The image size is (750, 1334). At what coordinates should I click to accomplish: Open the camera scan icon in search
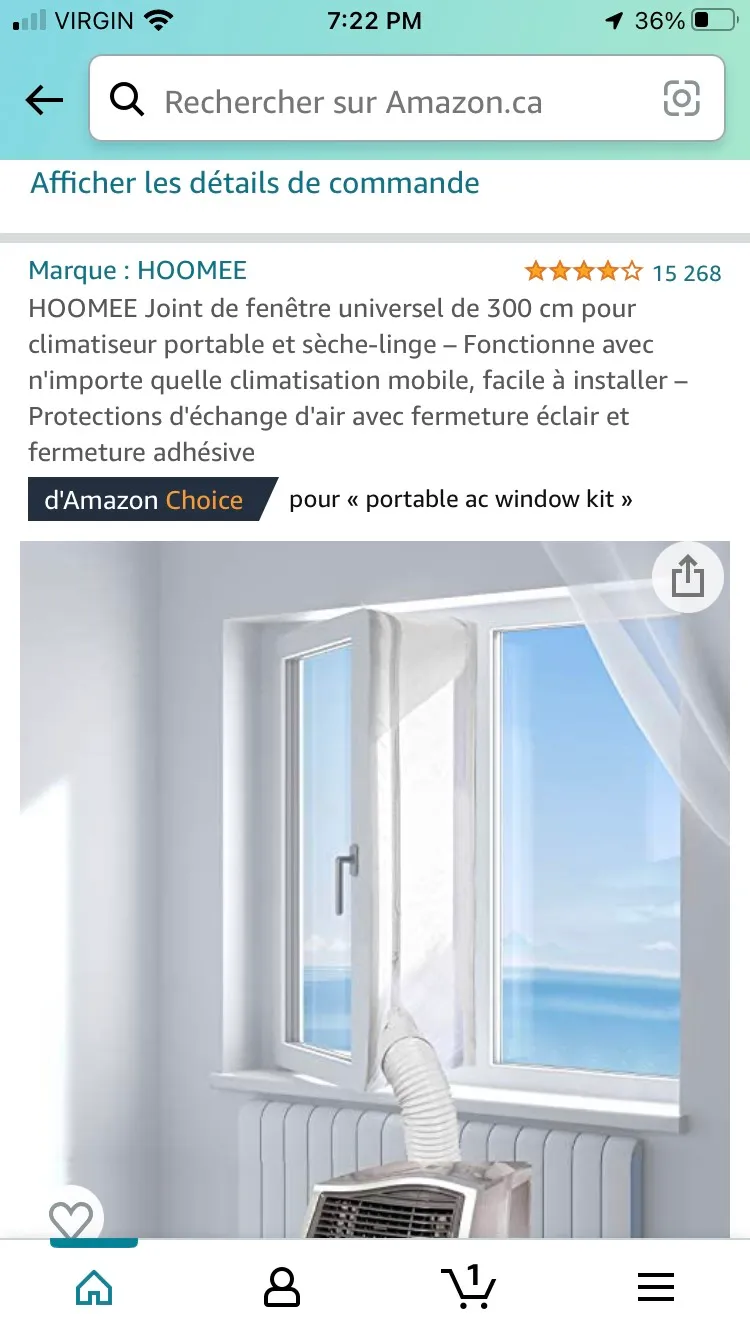coord(681,99)
